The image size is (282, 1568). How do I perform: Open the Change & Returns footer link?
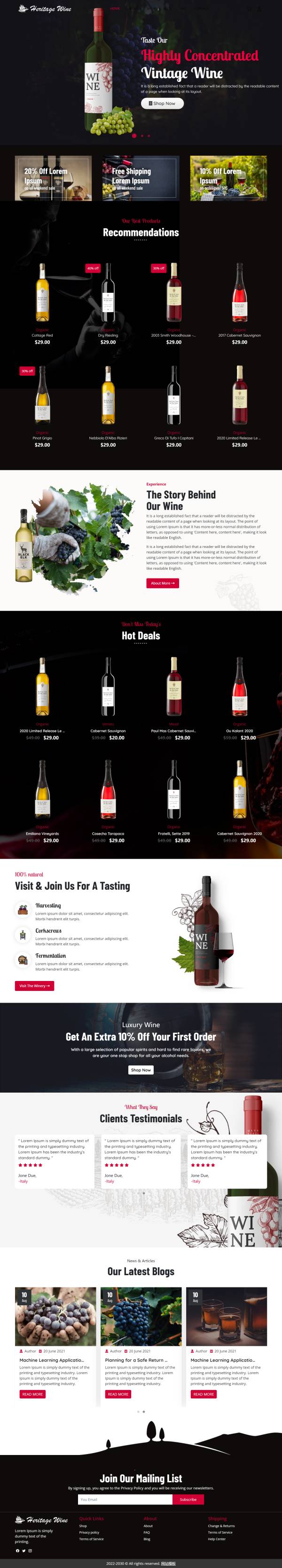(221, 1525)
